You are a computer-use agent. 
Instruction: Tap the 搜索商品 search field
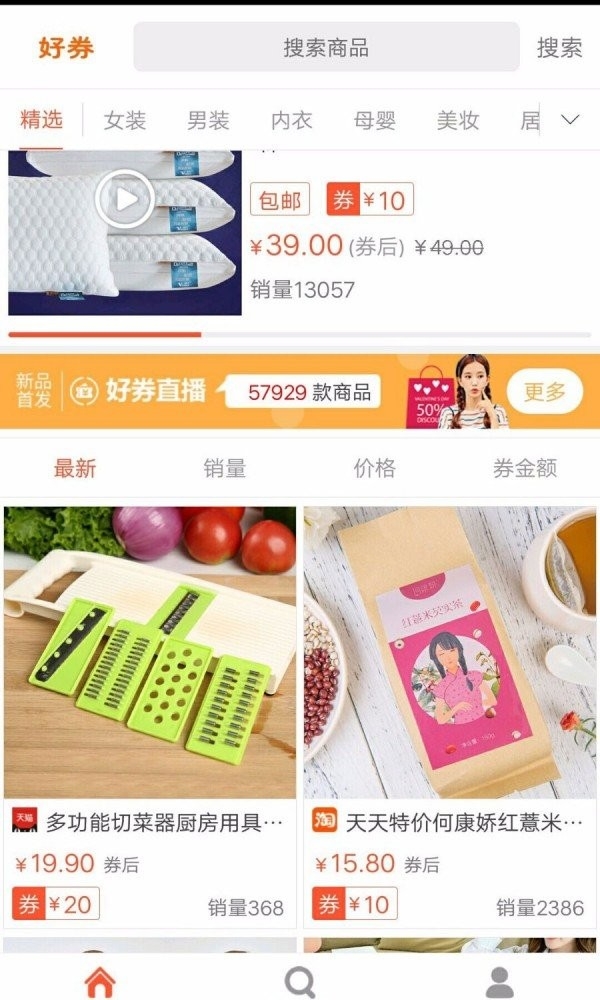326,47
